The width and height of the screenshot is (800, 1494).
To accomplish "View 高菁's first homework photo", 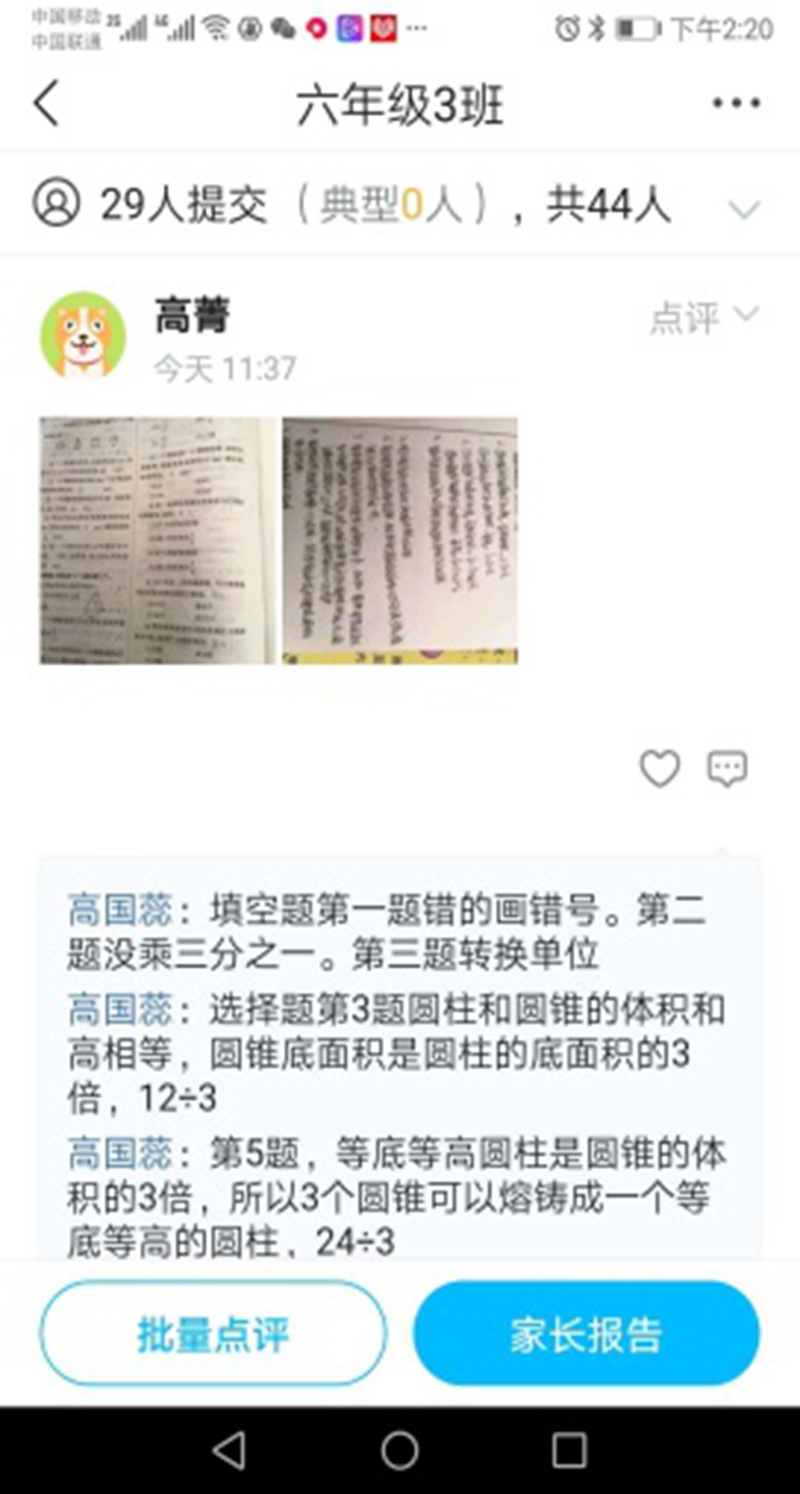I will (157, 541).
